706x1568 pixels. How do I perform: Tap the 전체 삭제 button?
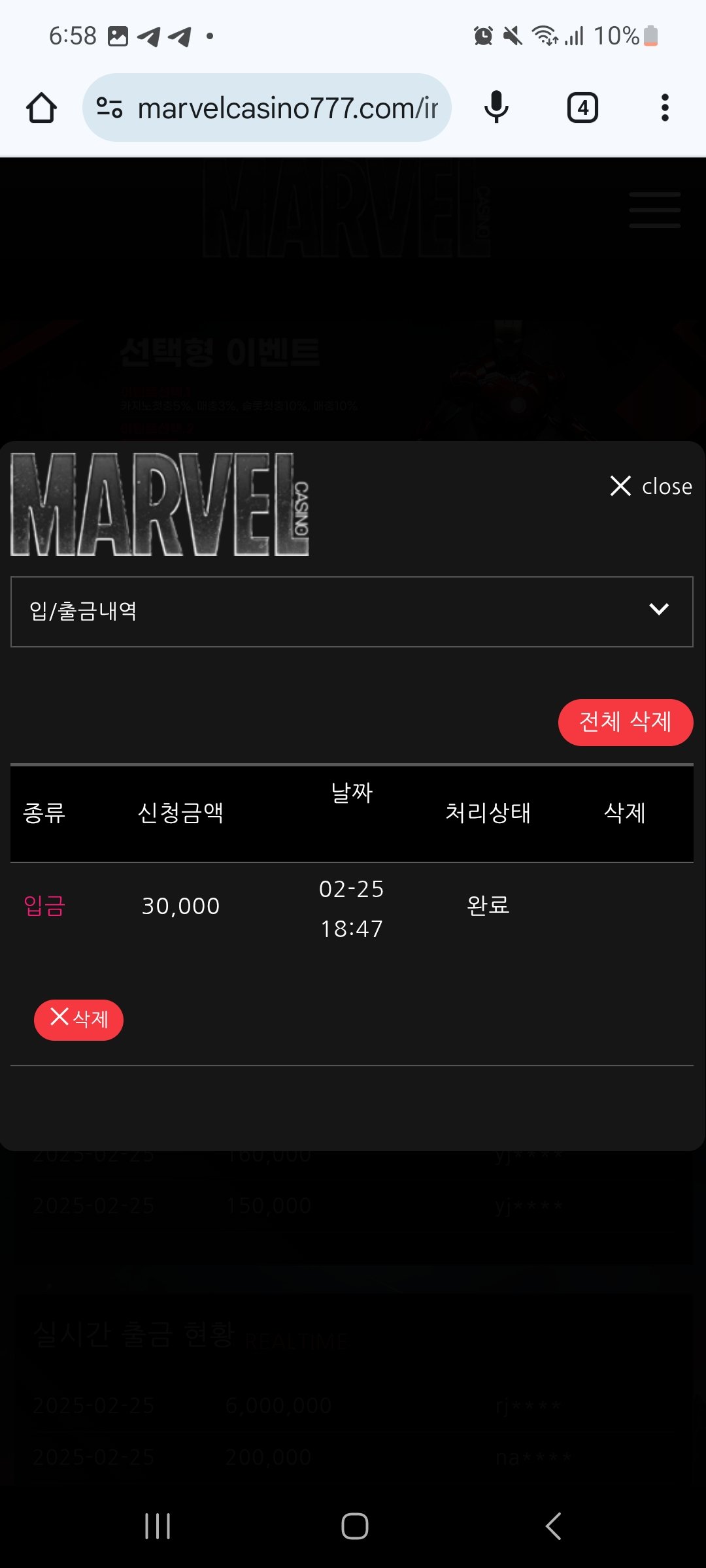pyautogui.click(x=625, y=722)
